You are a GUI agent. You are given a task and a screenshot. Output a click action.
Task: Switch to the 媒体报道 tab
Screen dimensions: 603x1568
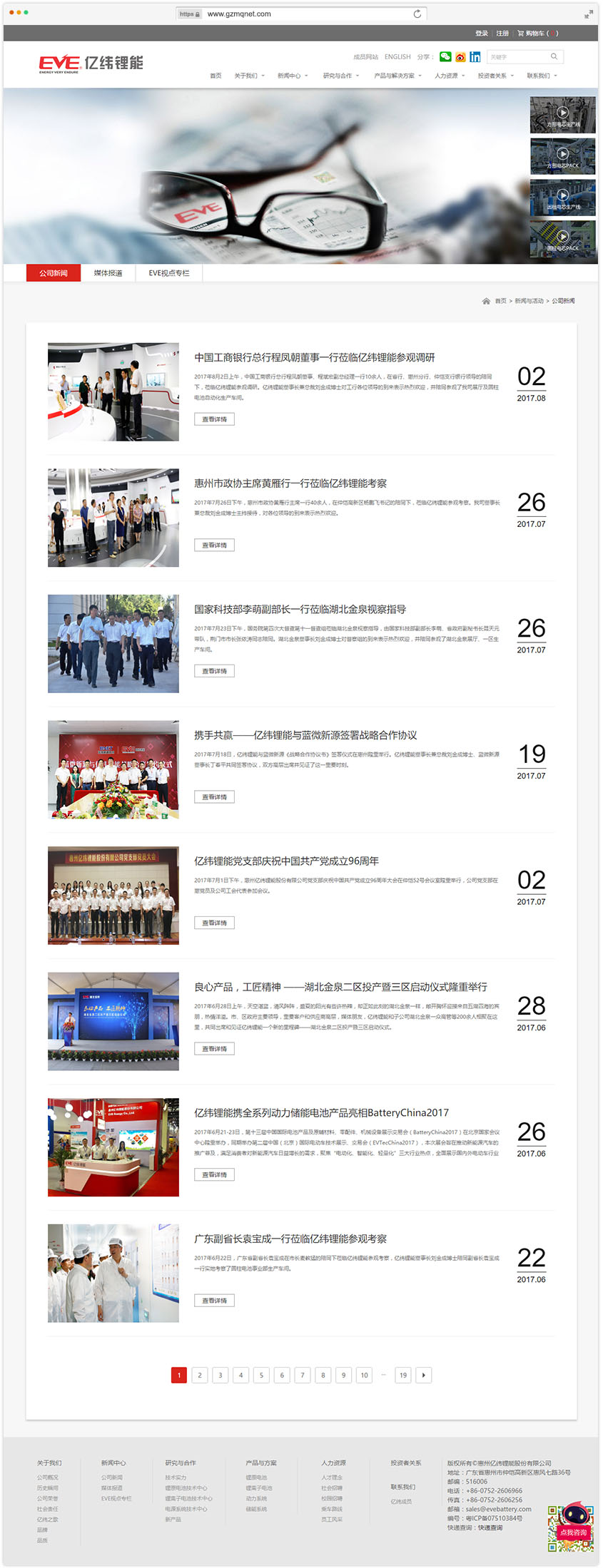[x=108, y=273]
